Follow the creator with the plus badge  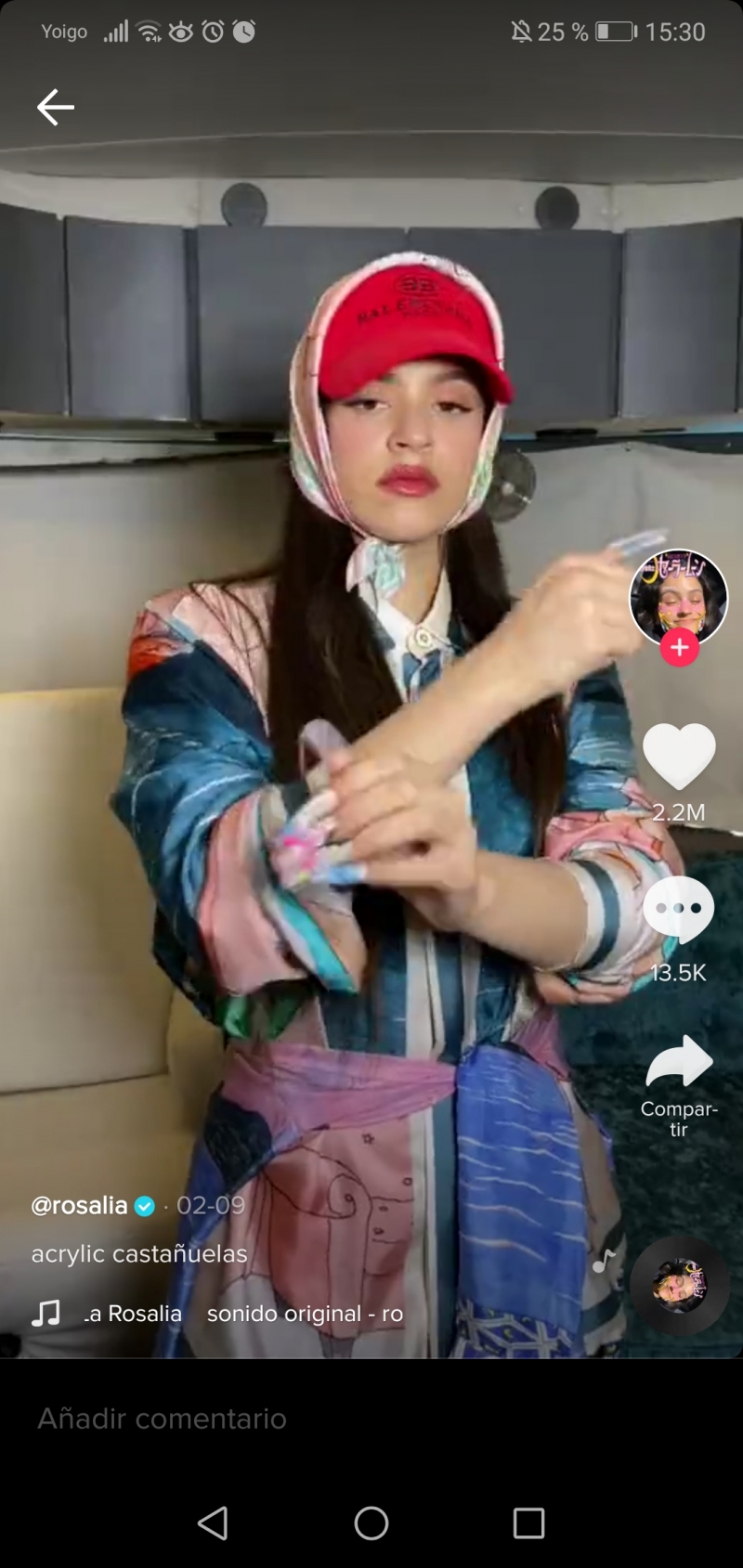click(679, 648)
